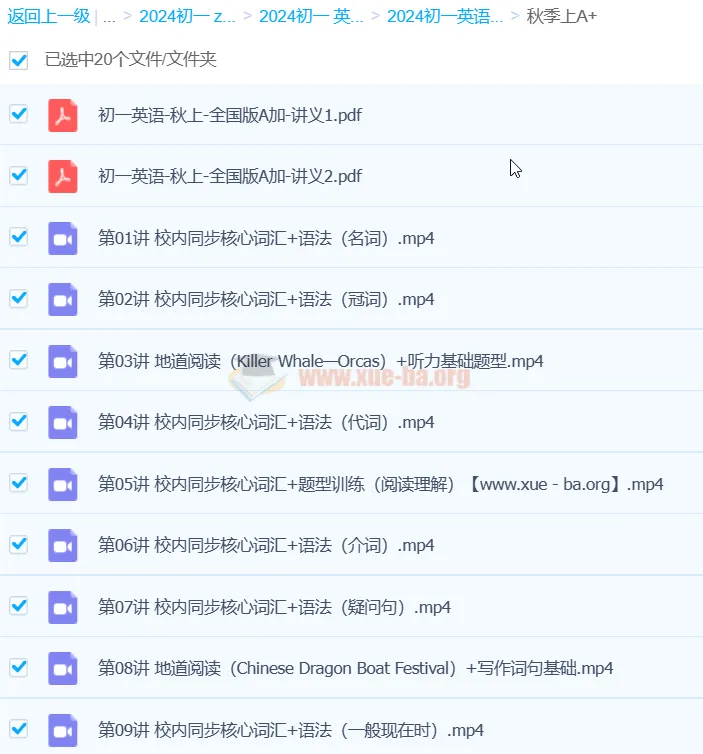Uncheck the 第06讲 语法（介词）checkbox
Viewport: 703px width, 754px height.
18,544
